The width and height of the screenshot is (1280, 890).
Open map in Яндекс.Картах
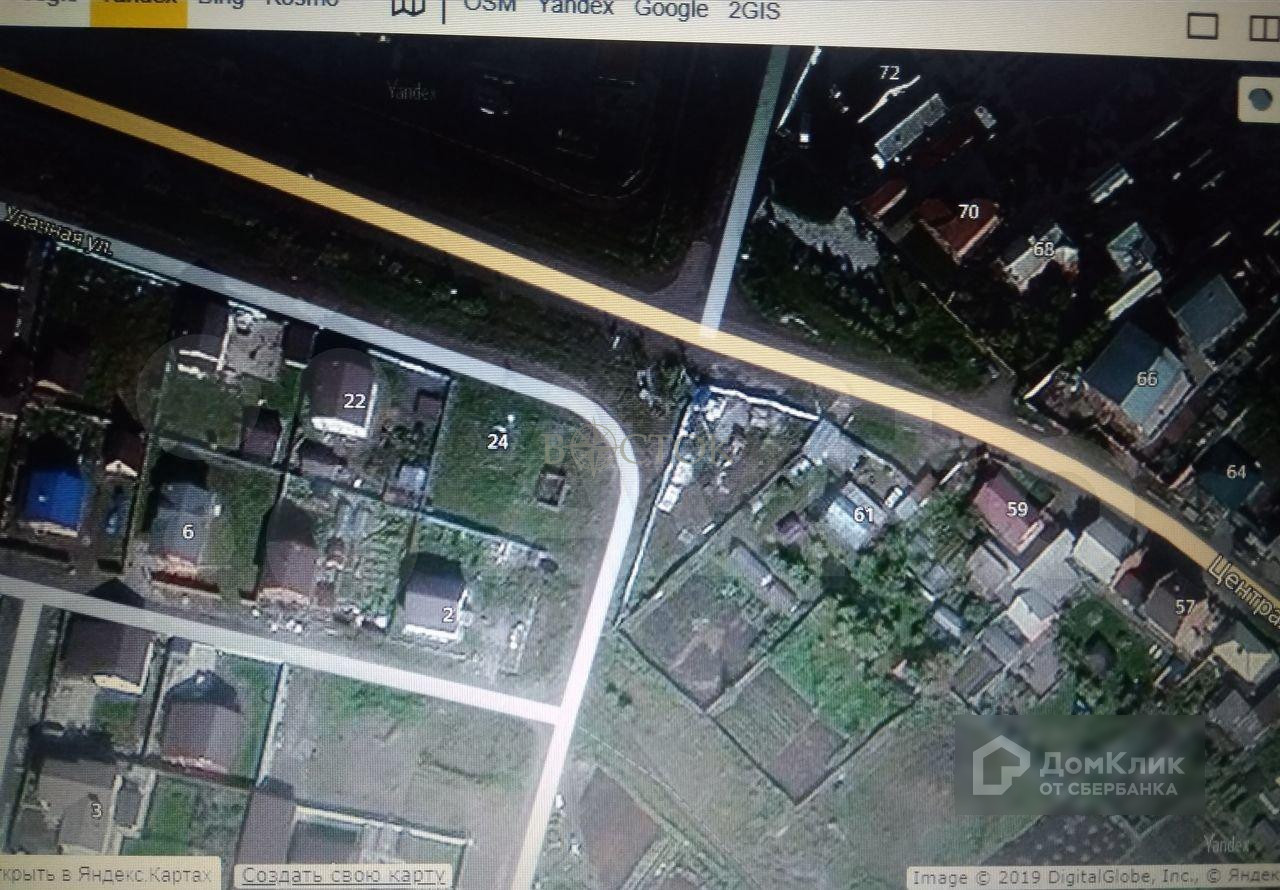[x=108, y=874]
